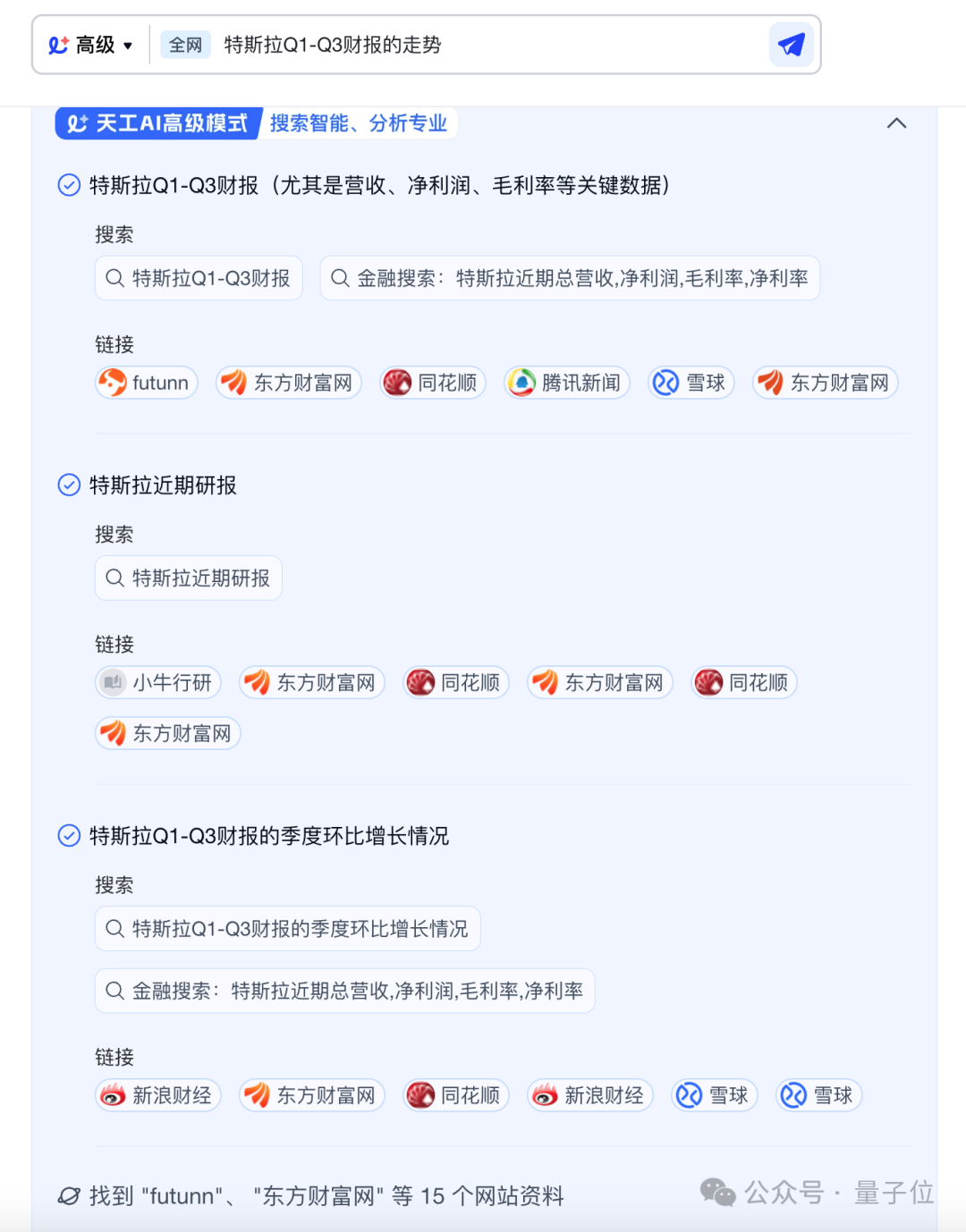Select the 特斯拉近期研报 search chip
966x1232 pixels.
pyautogui.click(x=189, y=578)
